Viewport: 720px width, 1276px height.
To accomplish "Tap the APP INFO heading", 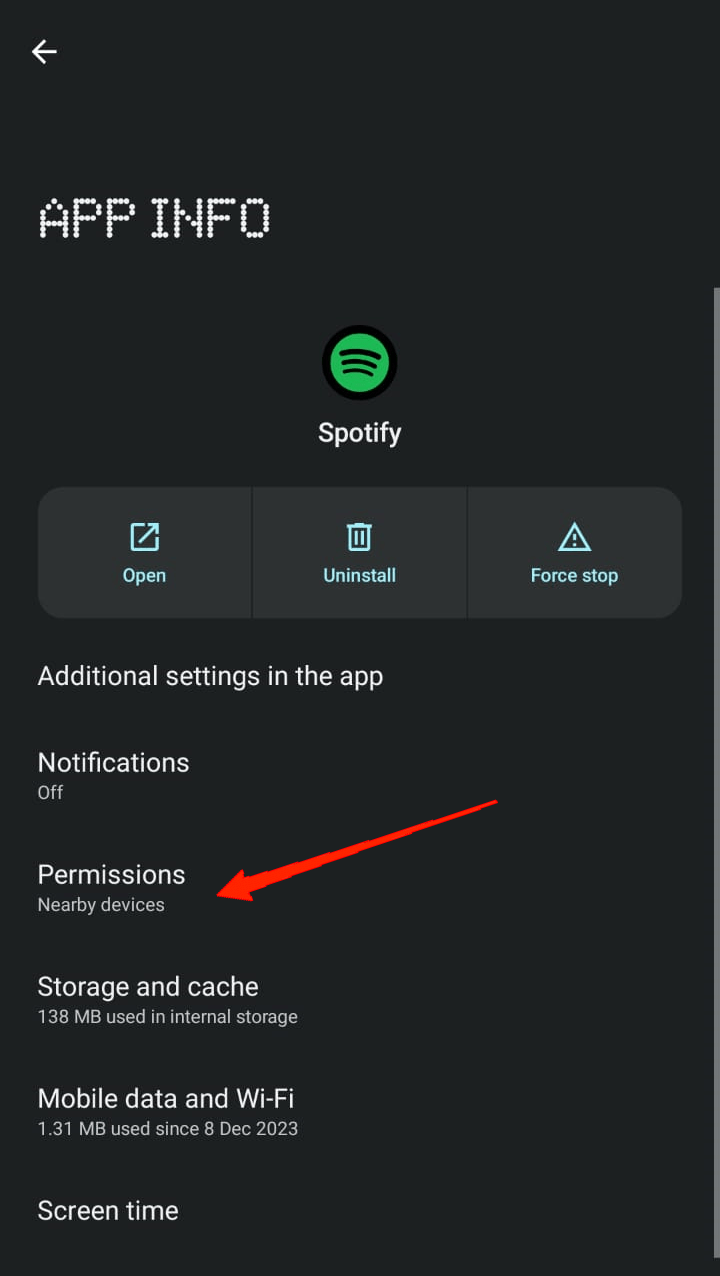I will [x=153, y=216].
